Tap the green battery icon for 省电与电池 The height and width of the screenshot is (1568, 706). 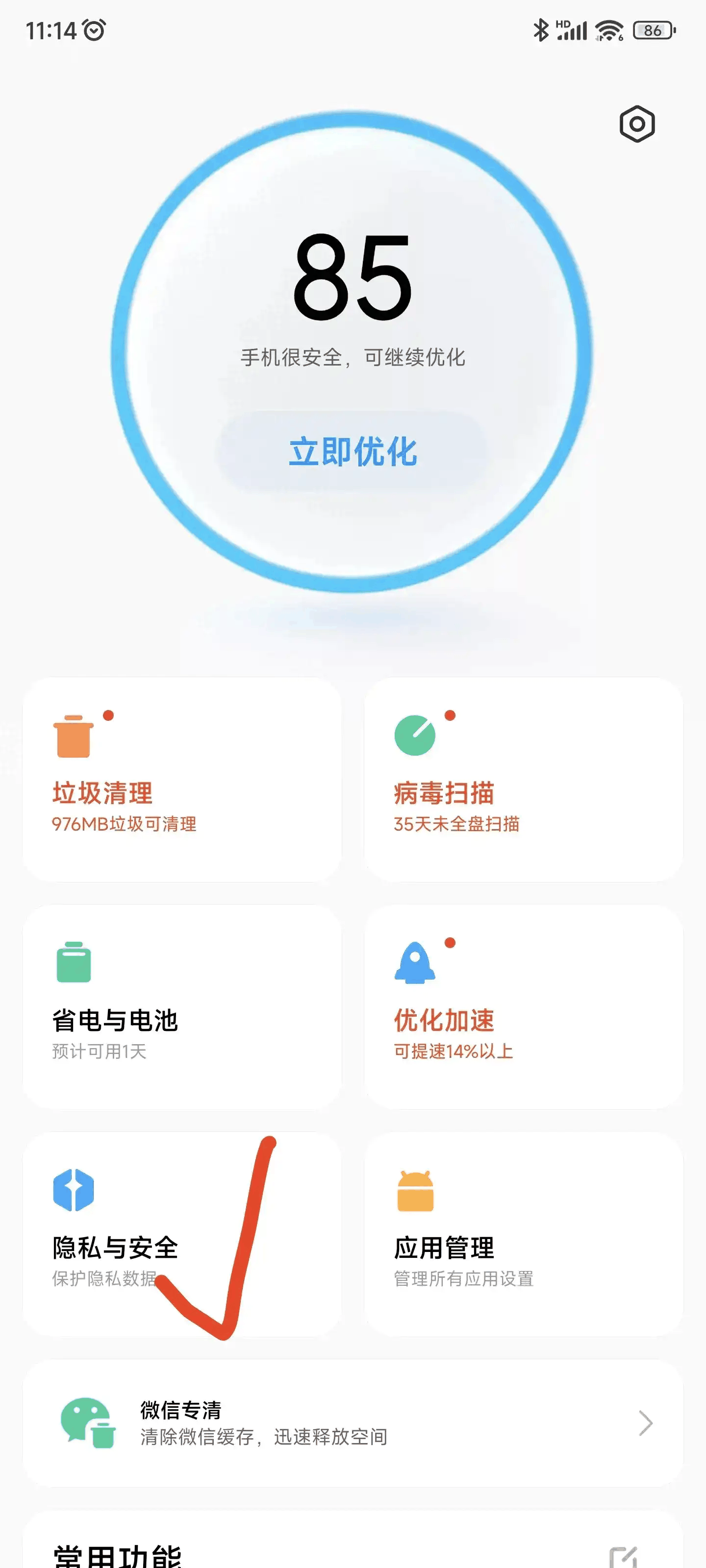point(75,963)
